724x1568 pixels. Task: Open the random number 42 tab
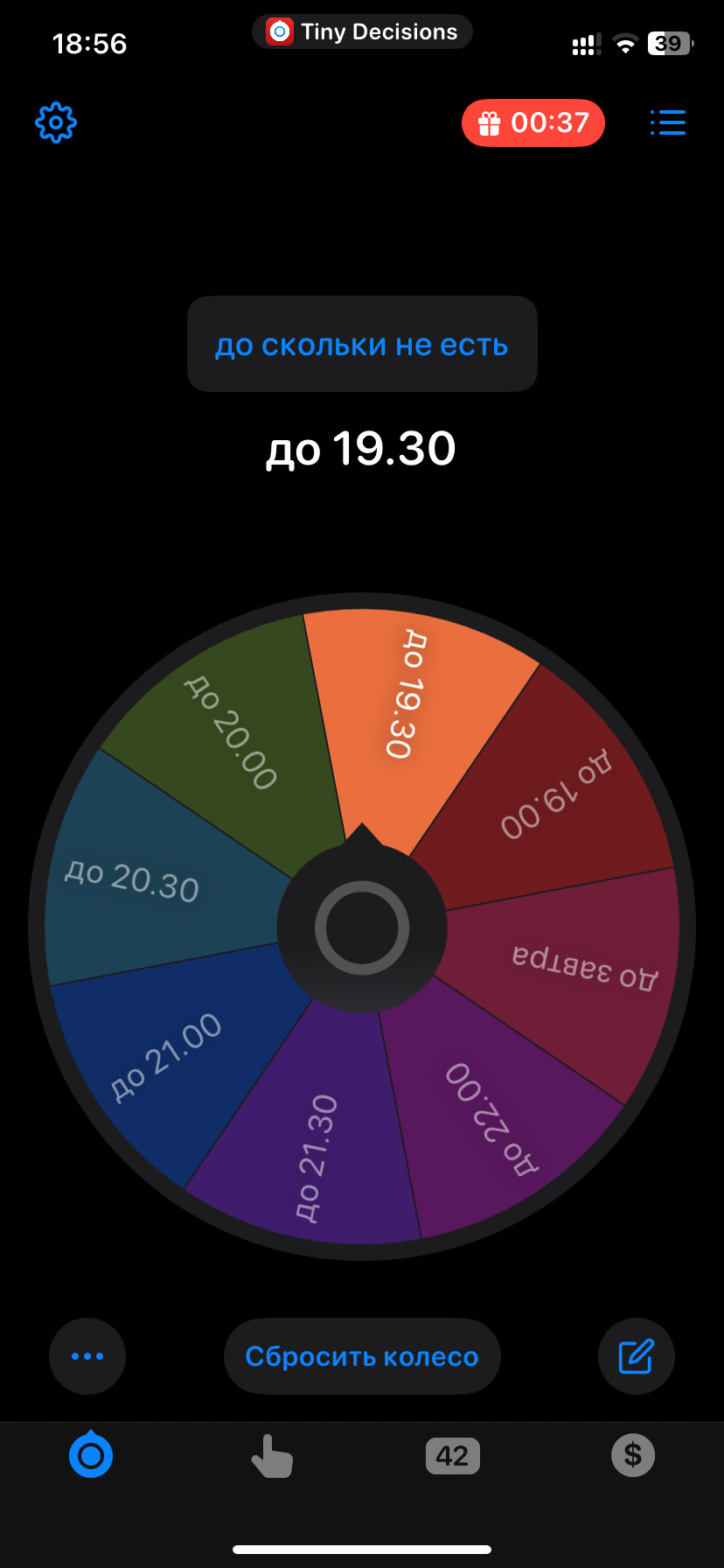point(452,1456)
